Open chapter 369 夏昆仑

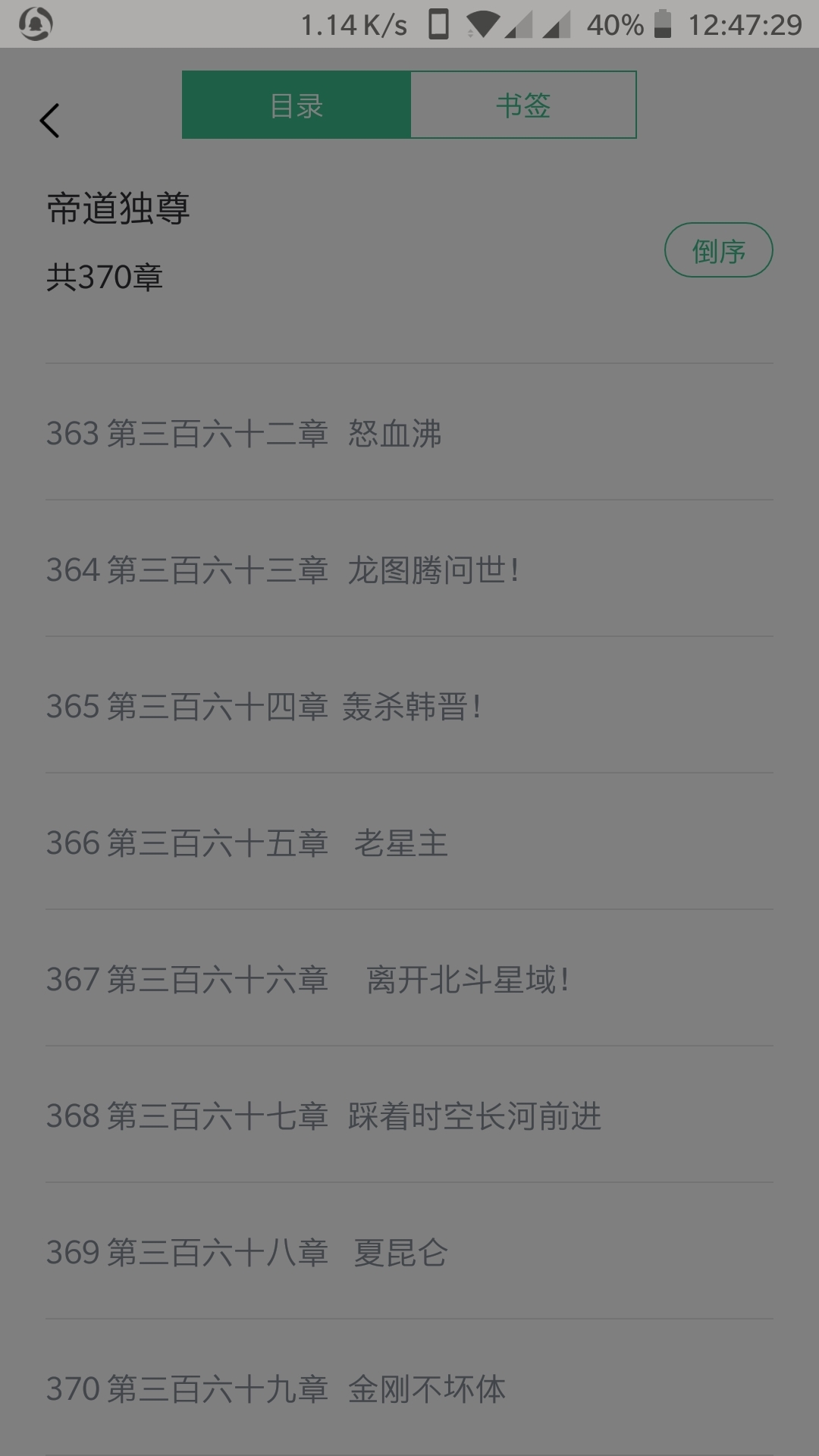[247, 1253]
